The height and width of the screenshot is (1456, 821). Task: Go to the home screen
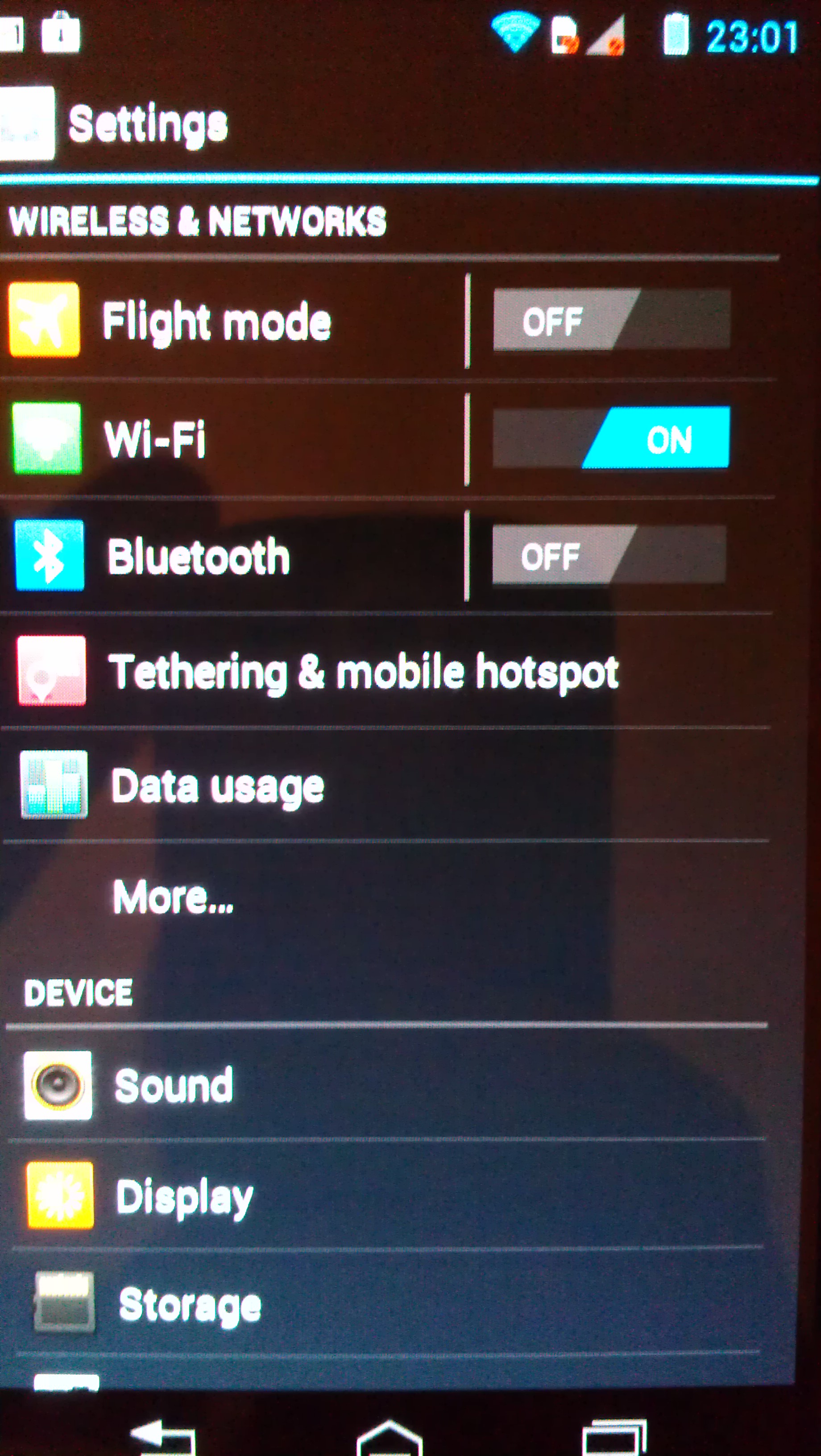coord(390,1437)
